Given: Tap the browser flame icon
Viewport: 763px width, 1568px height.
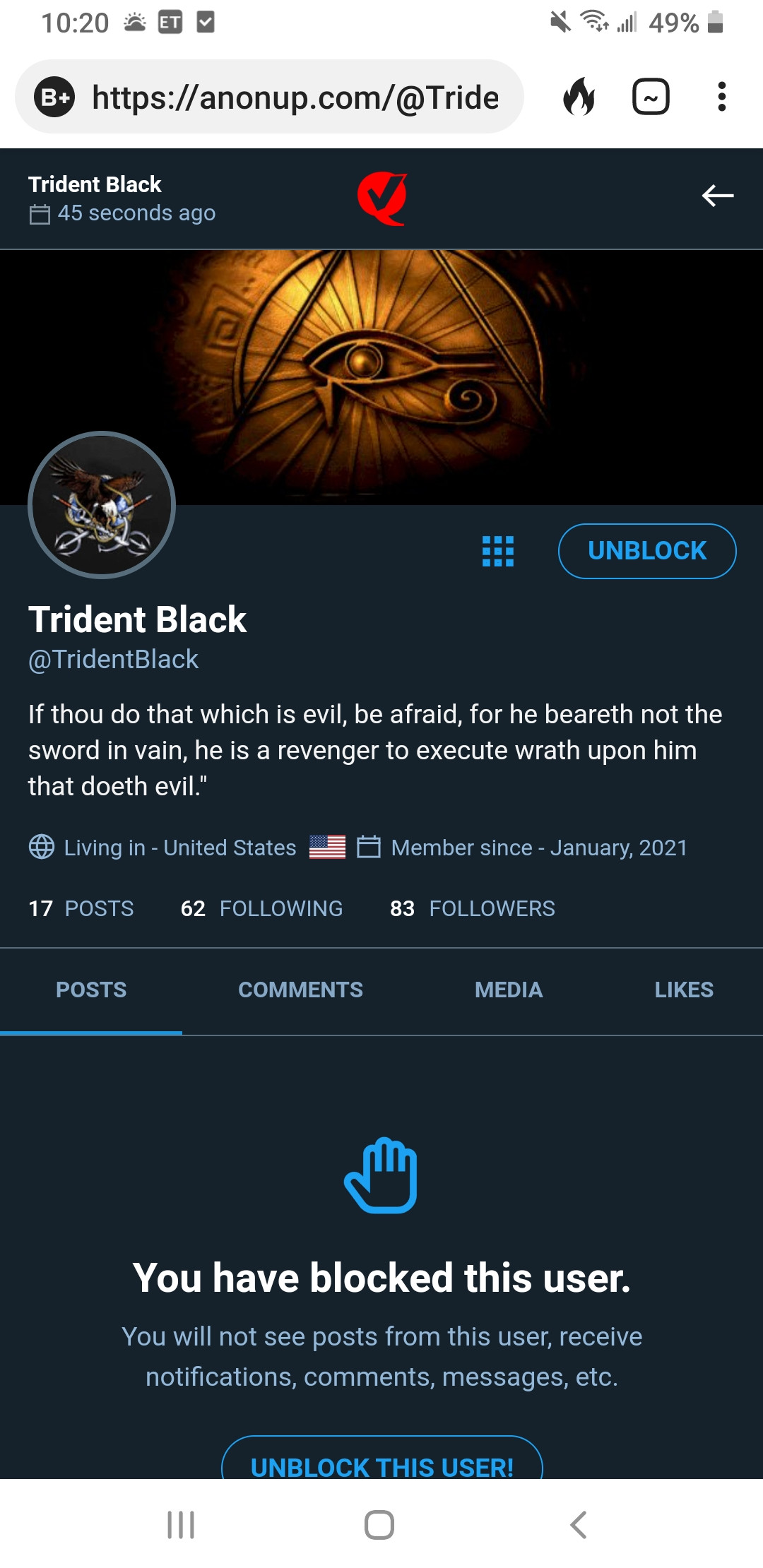Looking at the screenshot, I should (x=579, y=97).
